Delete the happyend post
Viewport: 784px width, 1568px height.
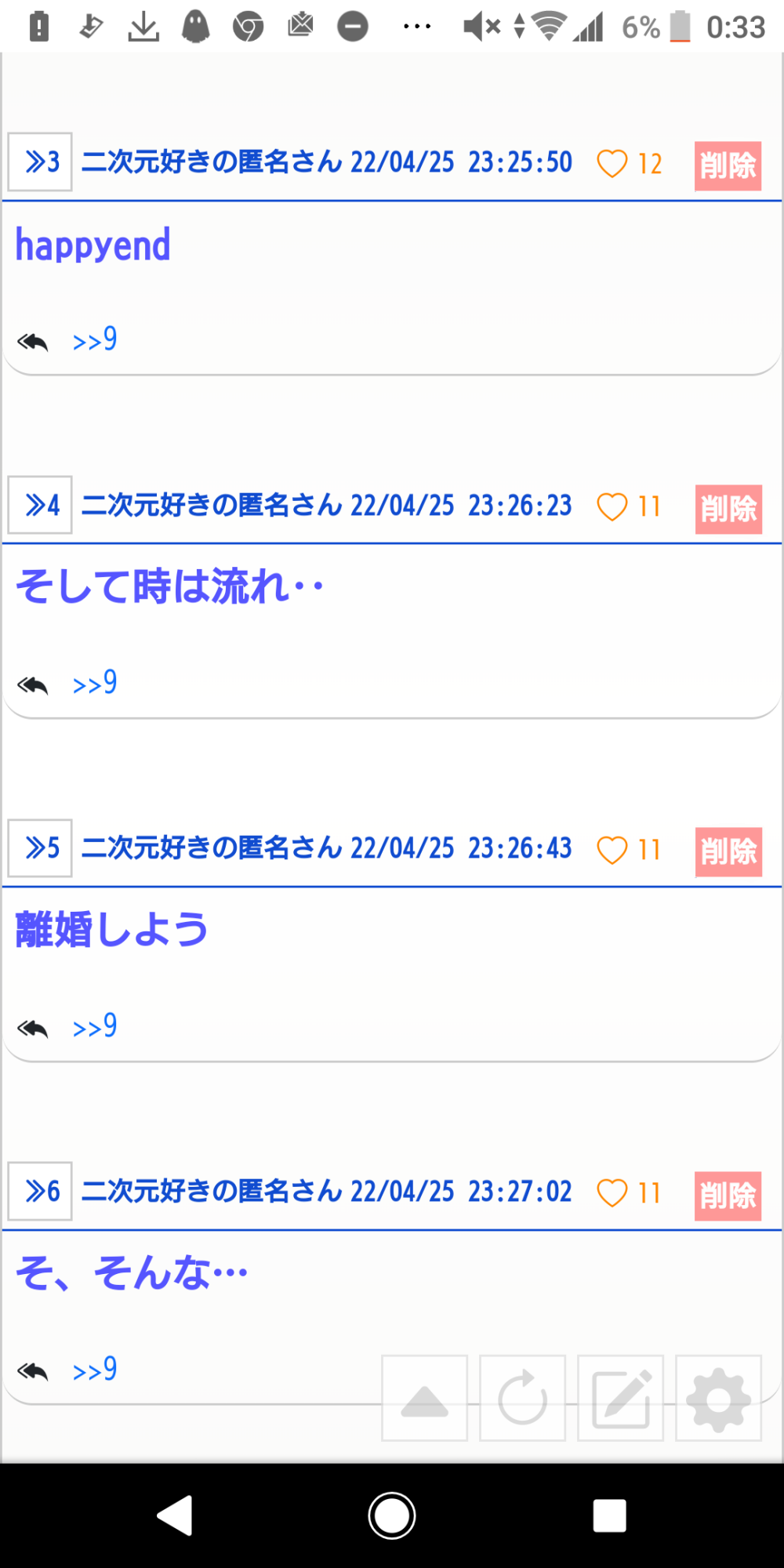pos(728,166)
